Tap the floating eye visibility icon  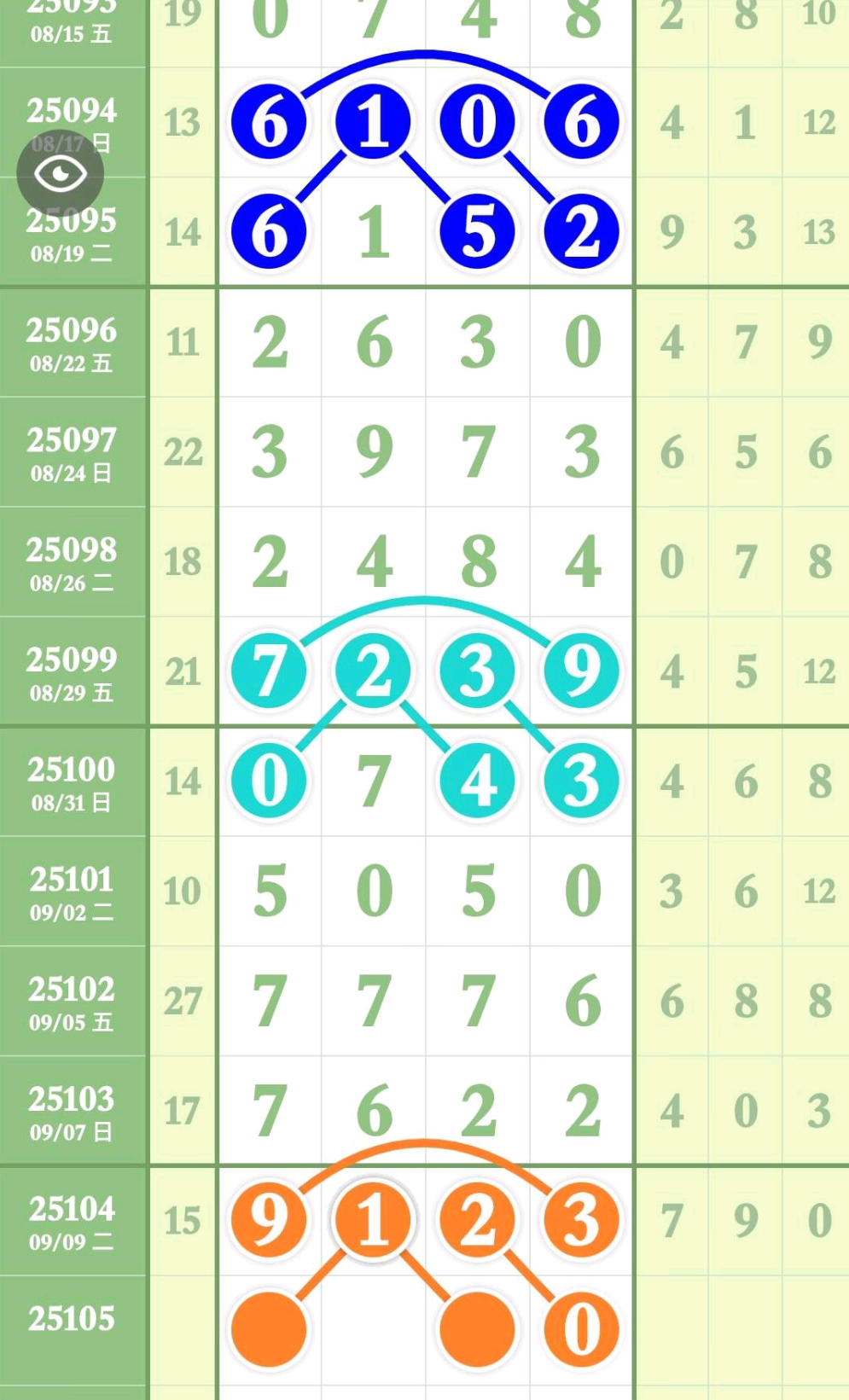coord(61,174)
